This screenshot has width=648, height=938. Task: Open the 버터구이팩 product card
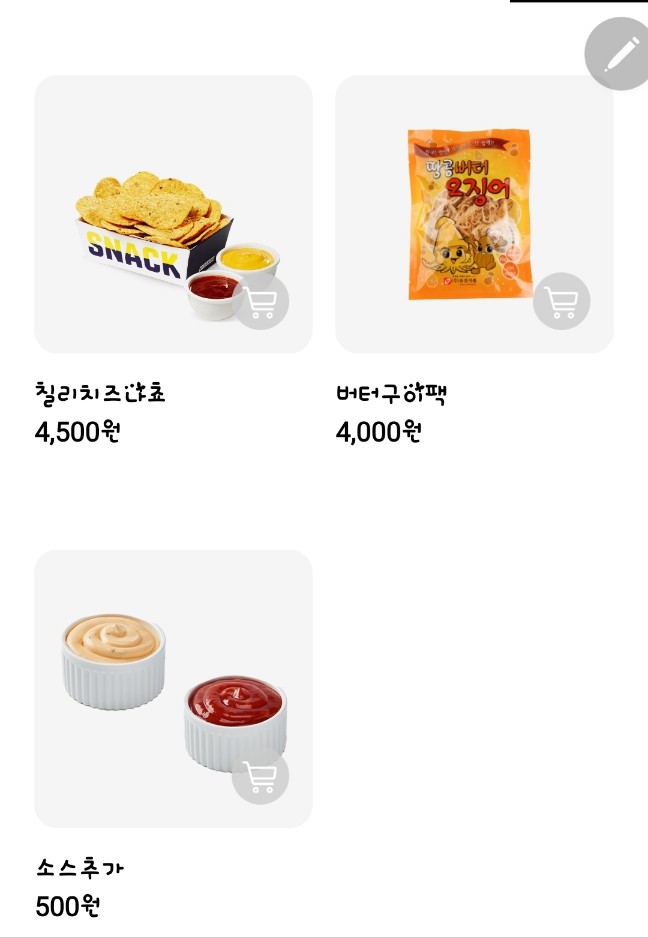[474, 214]
